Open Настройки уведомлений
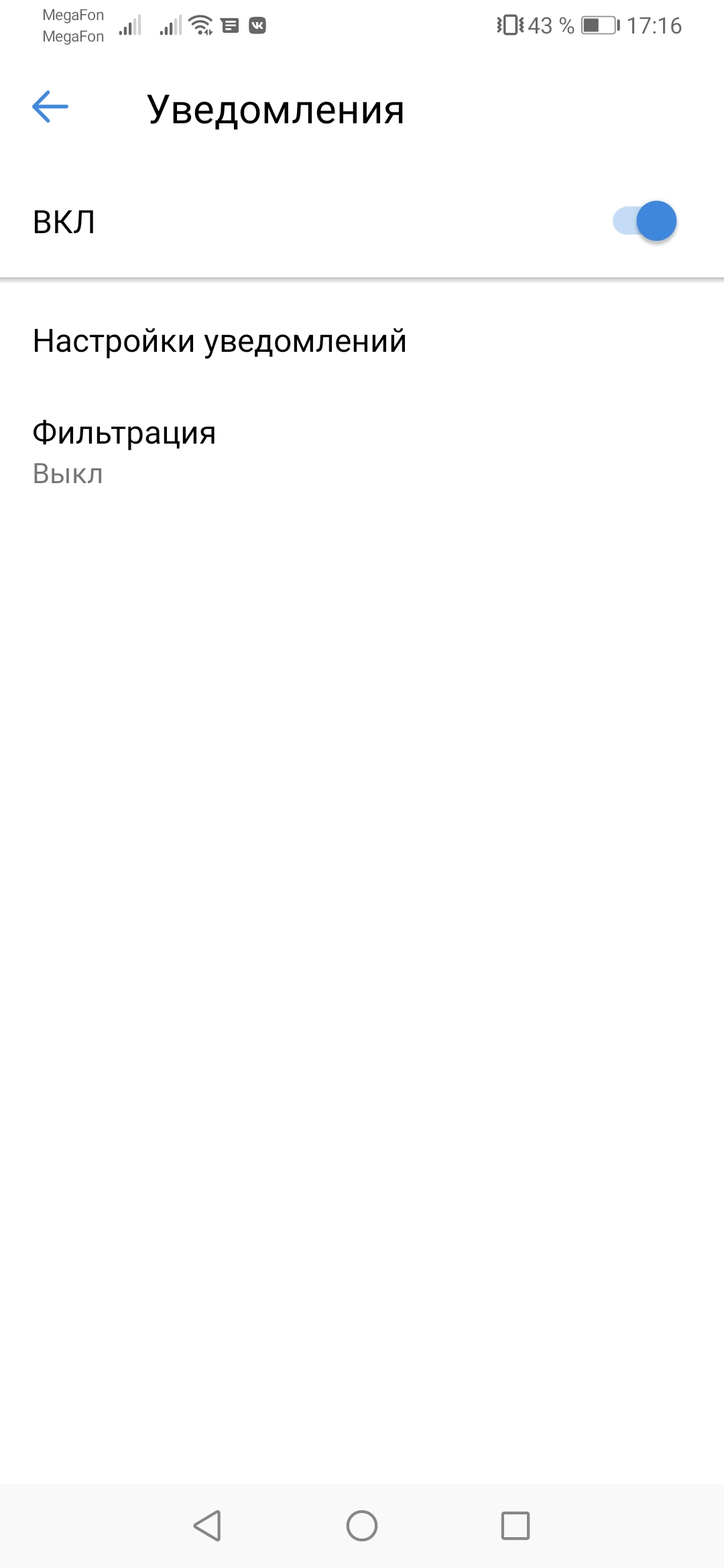This screenshot has width=724, height=1568. (362, 341)
